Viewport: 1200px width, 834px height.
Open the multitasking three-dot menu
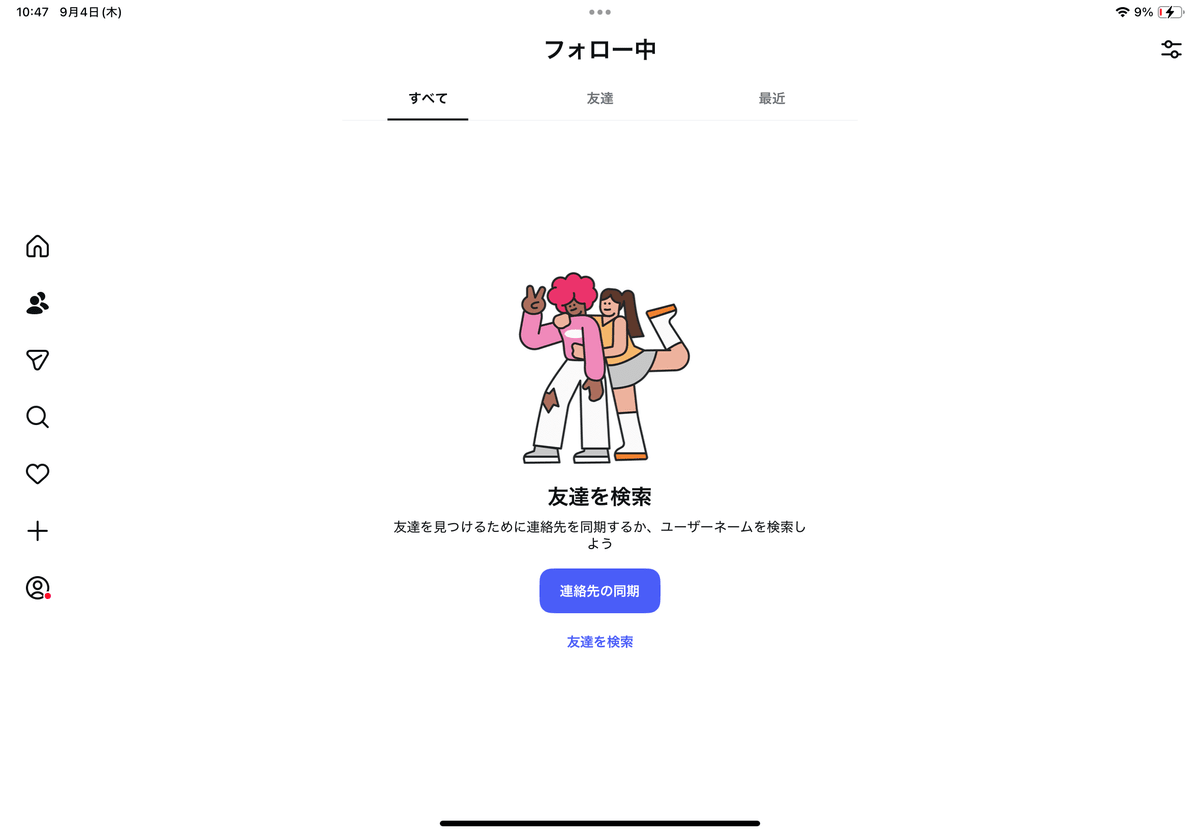[x=600, y=12]
